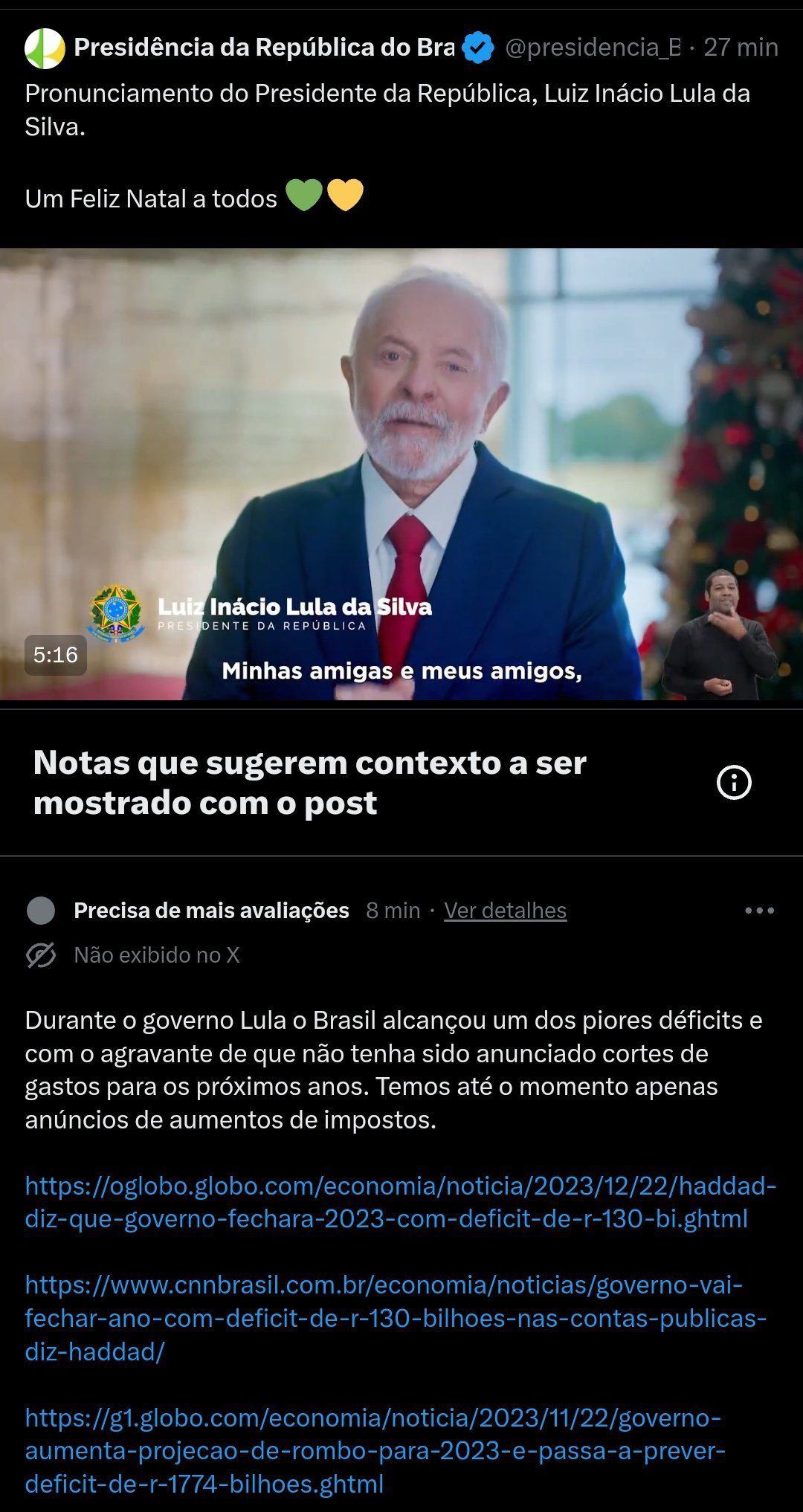Open the cnnbrasil.com.br article link

tap(394, 1318)
